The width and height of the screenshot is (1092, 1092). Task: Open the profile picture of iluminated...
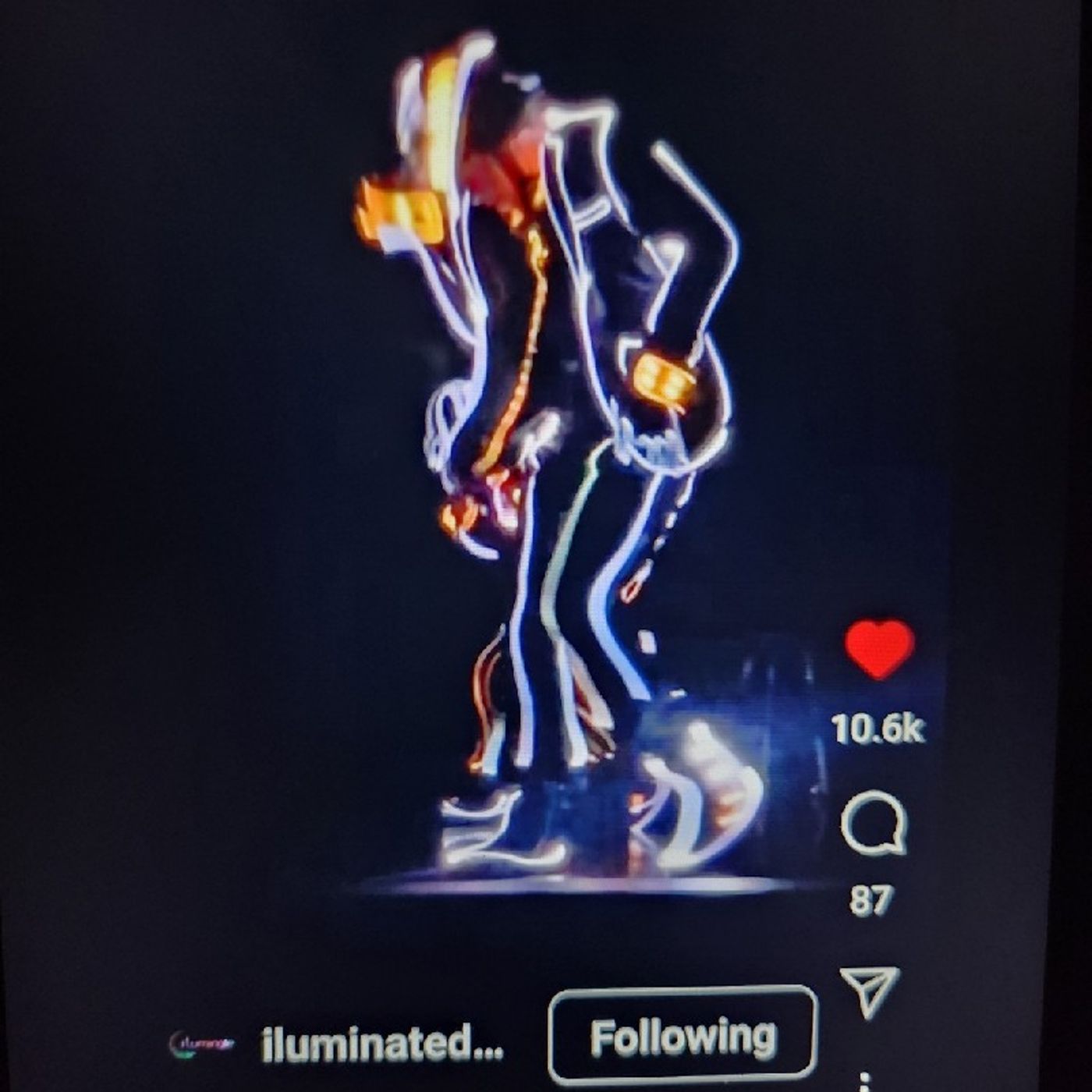pyautogui.click(x=201, y=1044)
